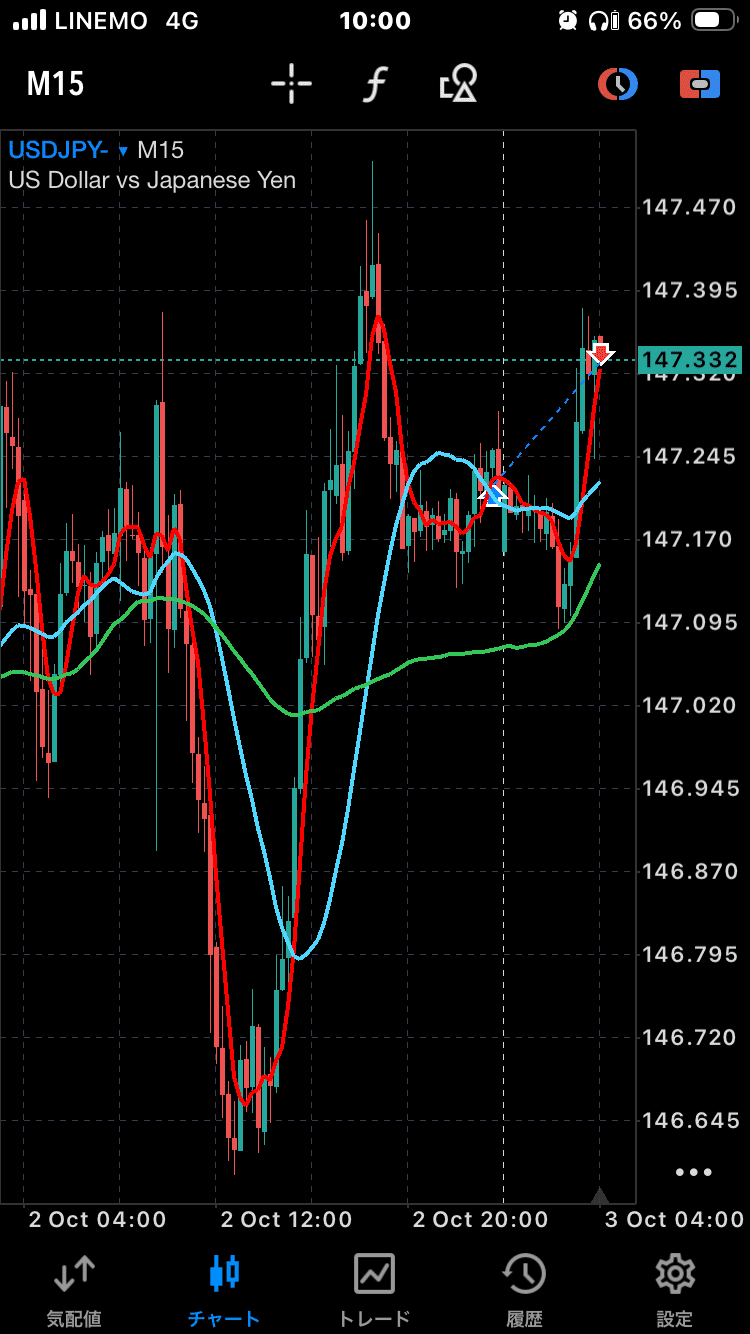Open the 設定 settings tab
Viewport: 750px width, 1334px height.
[675, 1290]
